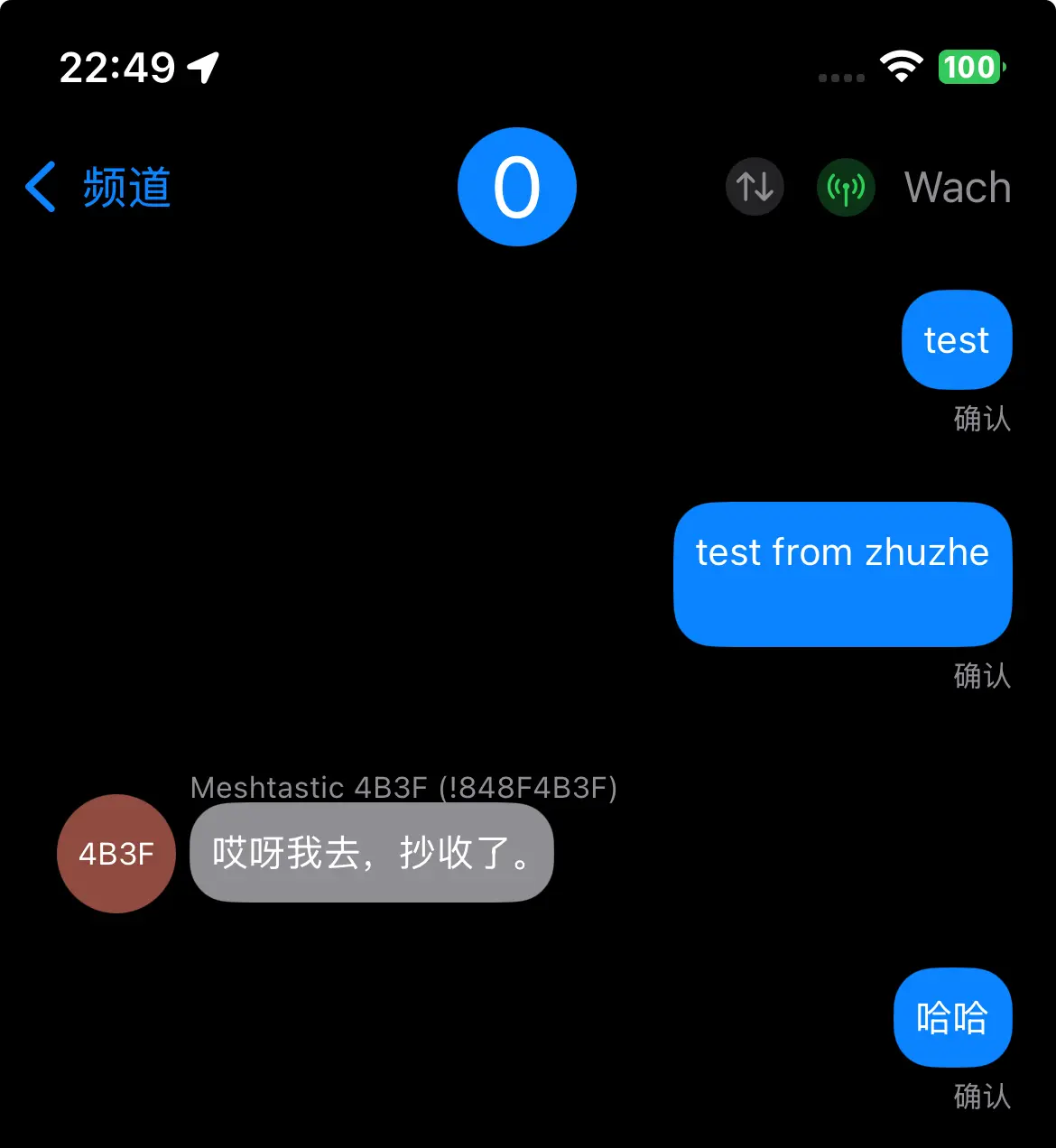1056x1148 pixels.
Task: Select the Wach node name label
Action: click(958, 187)
